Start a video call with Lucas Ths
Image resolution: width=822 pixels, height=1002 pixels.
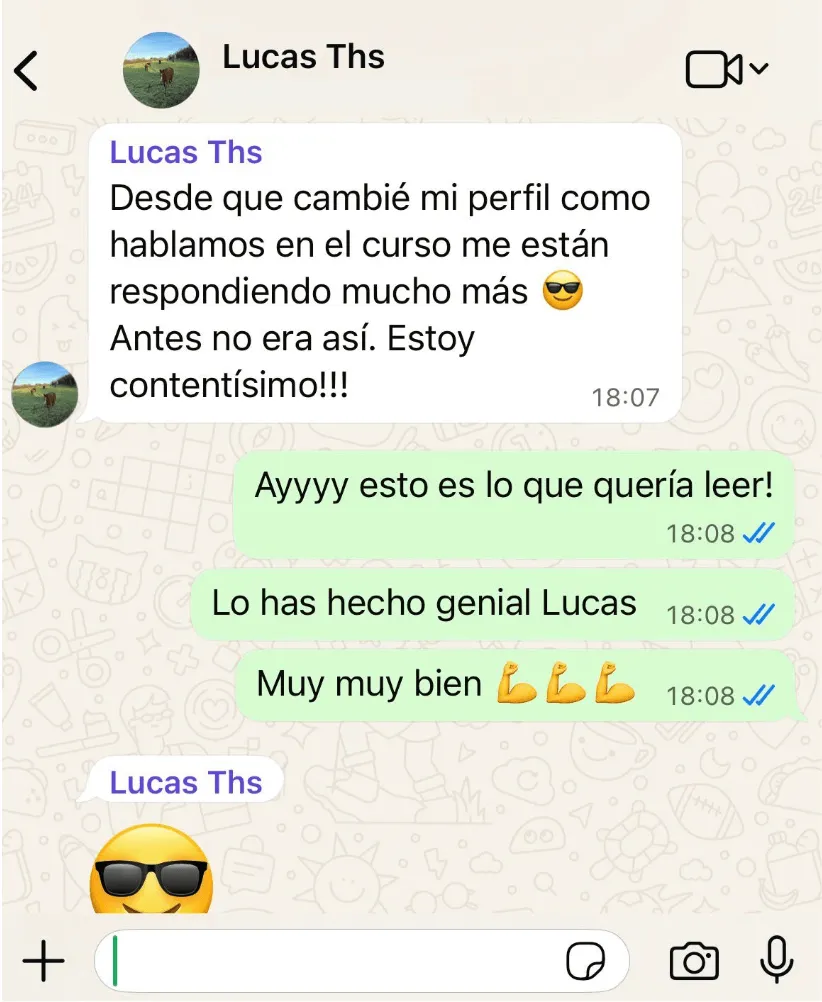click(x=714, y=69)
